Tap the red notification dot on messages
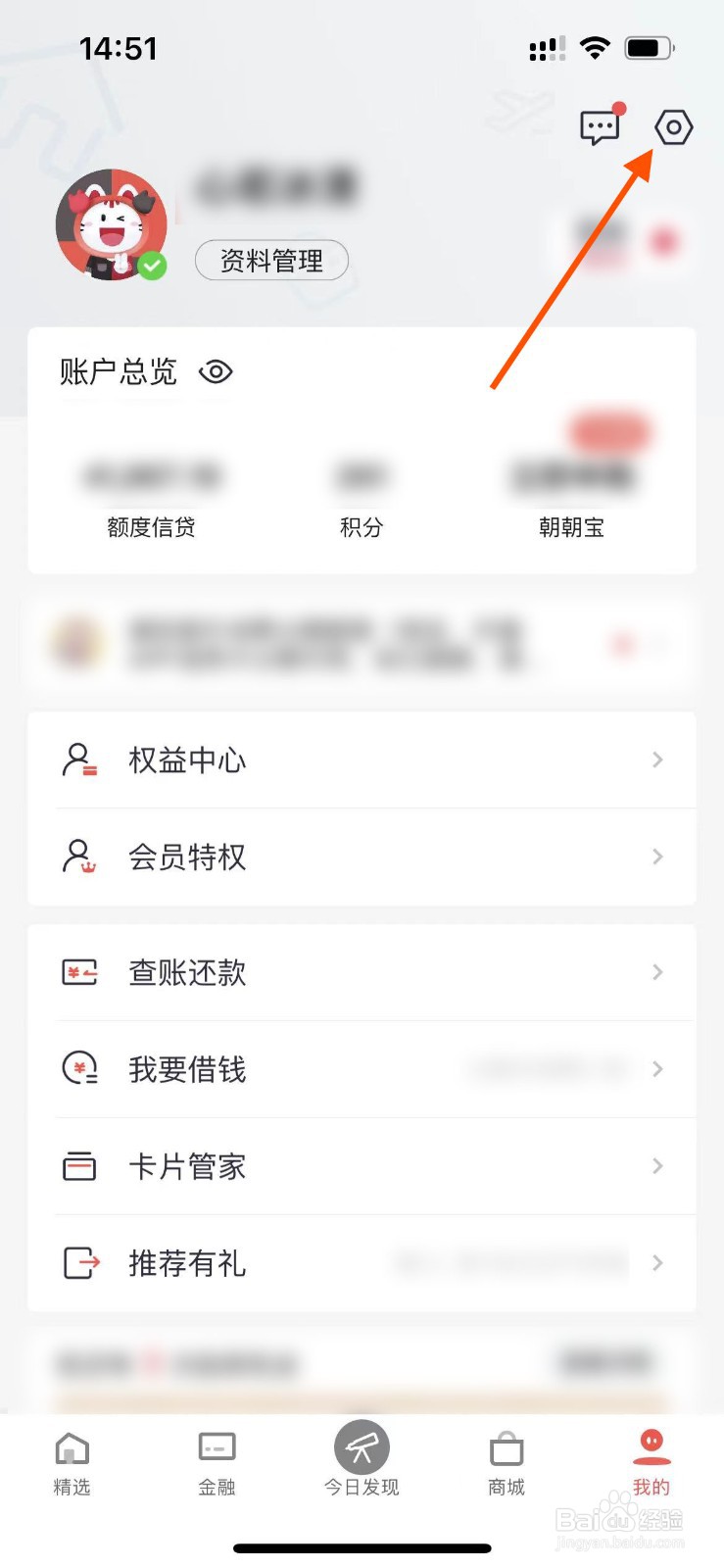The width and height of the screenshot is (724, 1568). tap(619, 106)
